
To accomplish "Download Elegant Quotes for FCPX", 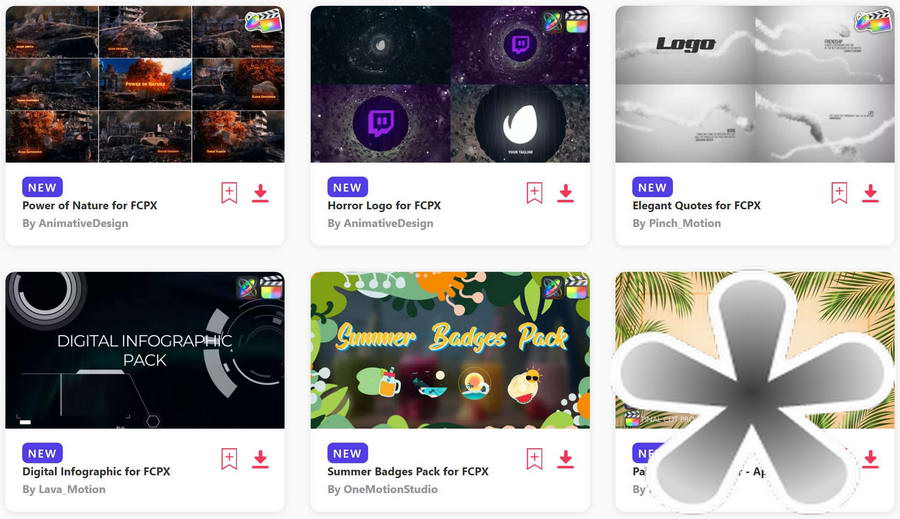I will pyautogui.click(x=870, y=193).
